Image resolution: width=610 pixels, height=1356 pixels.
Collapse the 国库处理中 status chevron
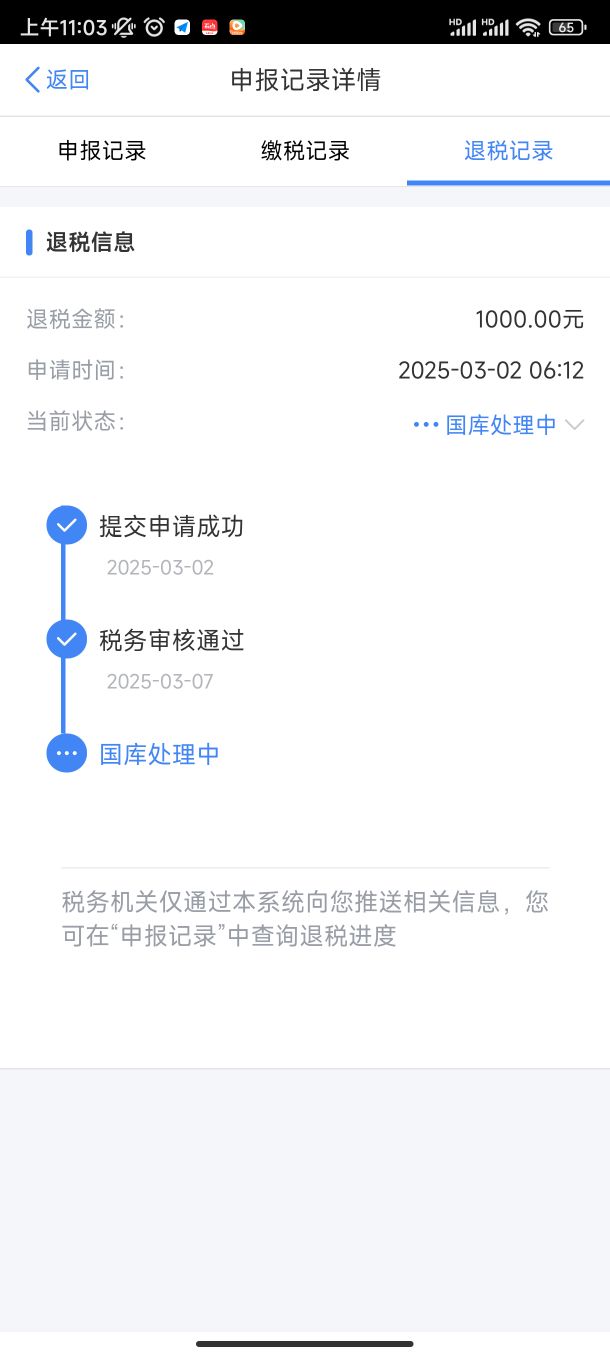574,425
